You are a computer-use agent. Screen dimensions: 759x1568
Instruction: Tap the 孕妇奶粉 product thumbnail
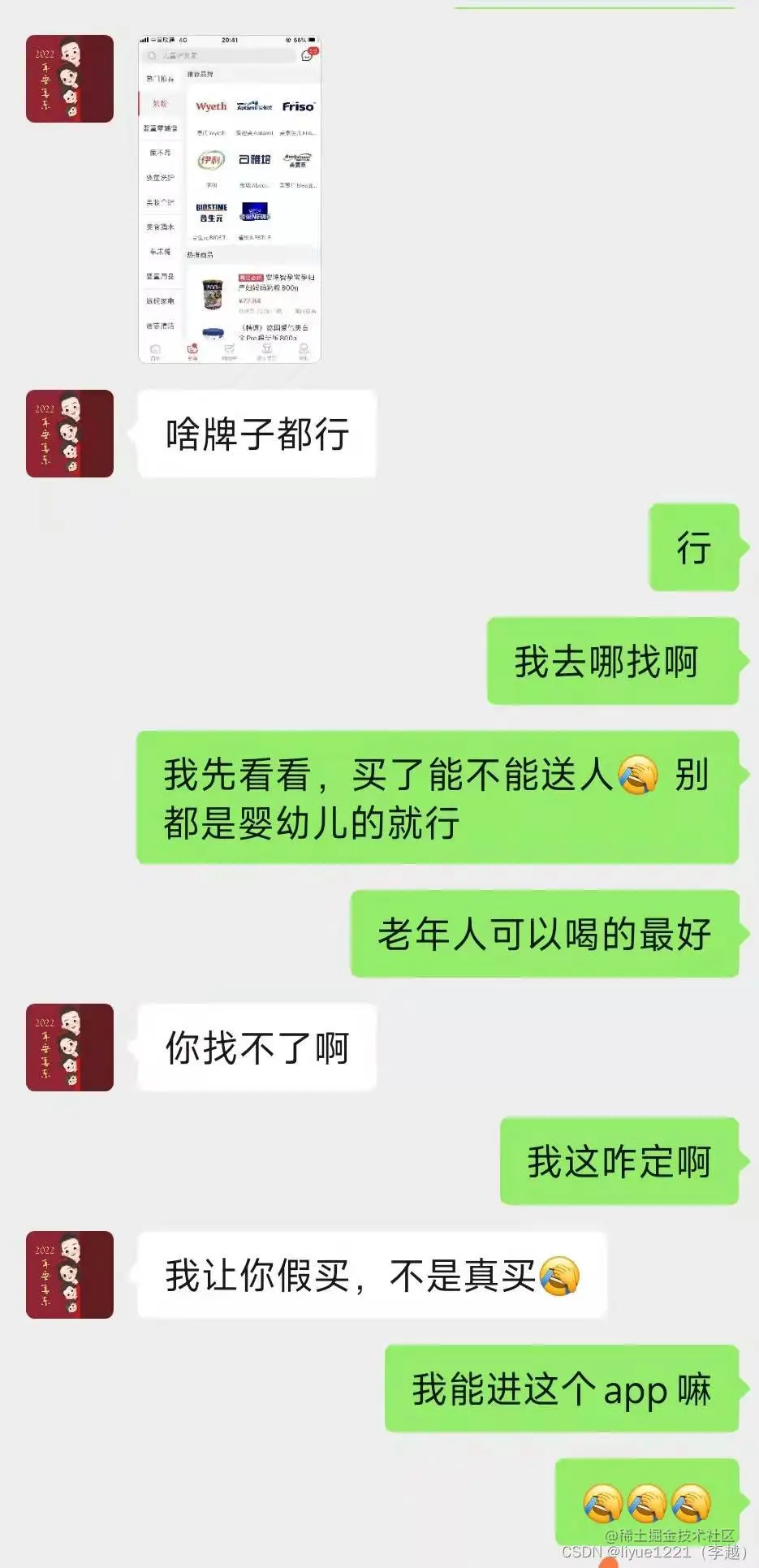[212, 293]
